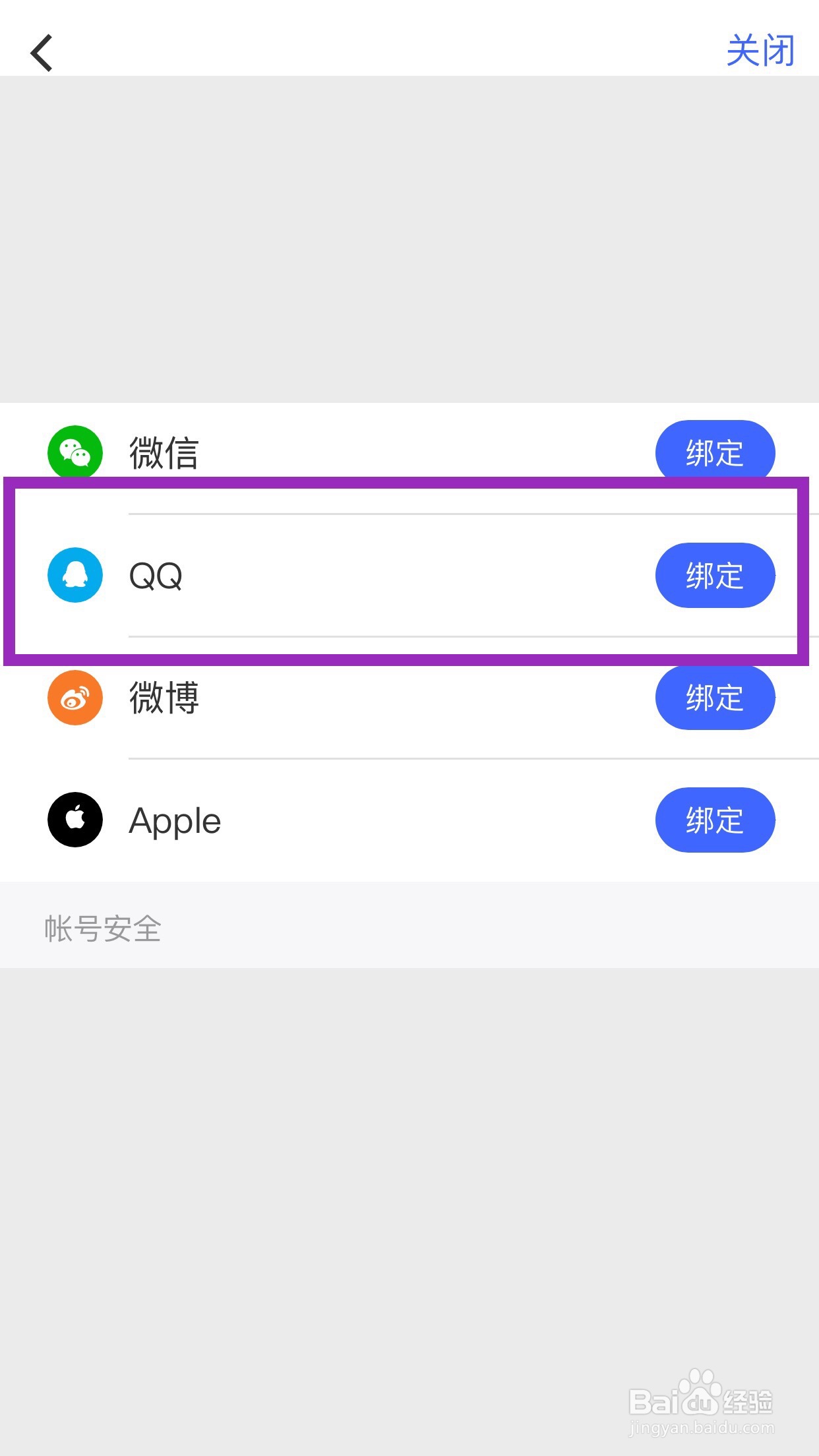819x1456 pixels.
Task: Select the QQ text label
Action: pyautogui.click(x=155, y=575)
